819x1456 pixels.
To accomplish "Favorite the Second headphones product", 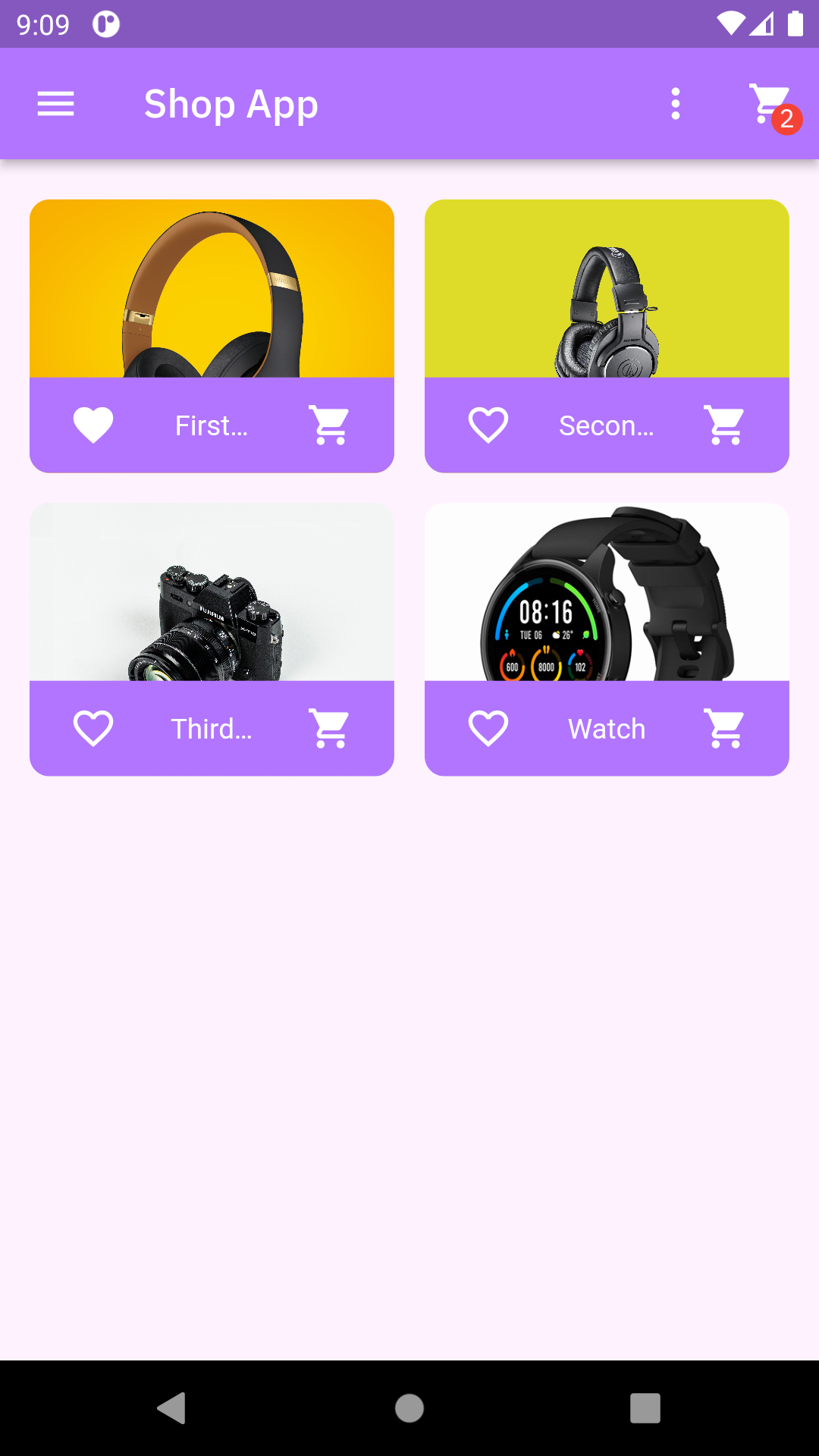I will click(x=488, y=425).
